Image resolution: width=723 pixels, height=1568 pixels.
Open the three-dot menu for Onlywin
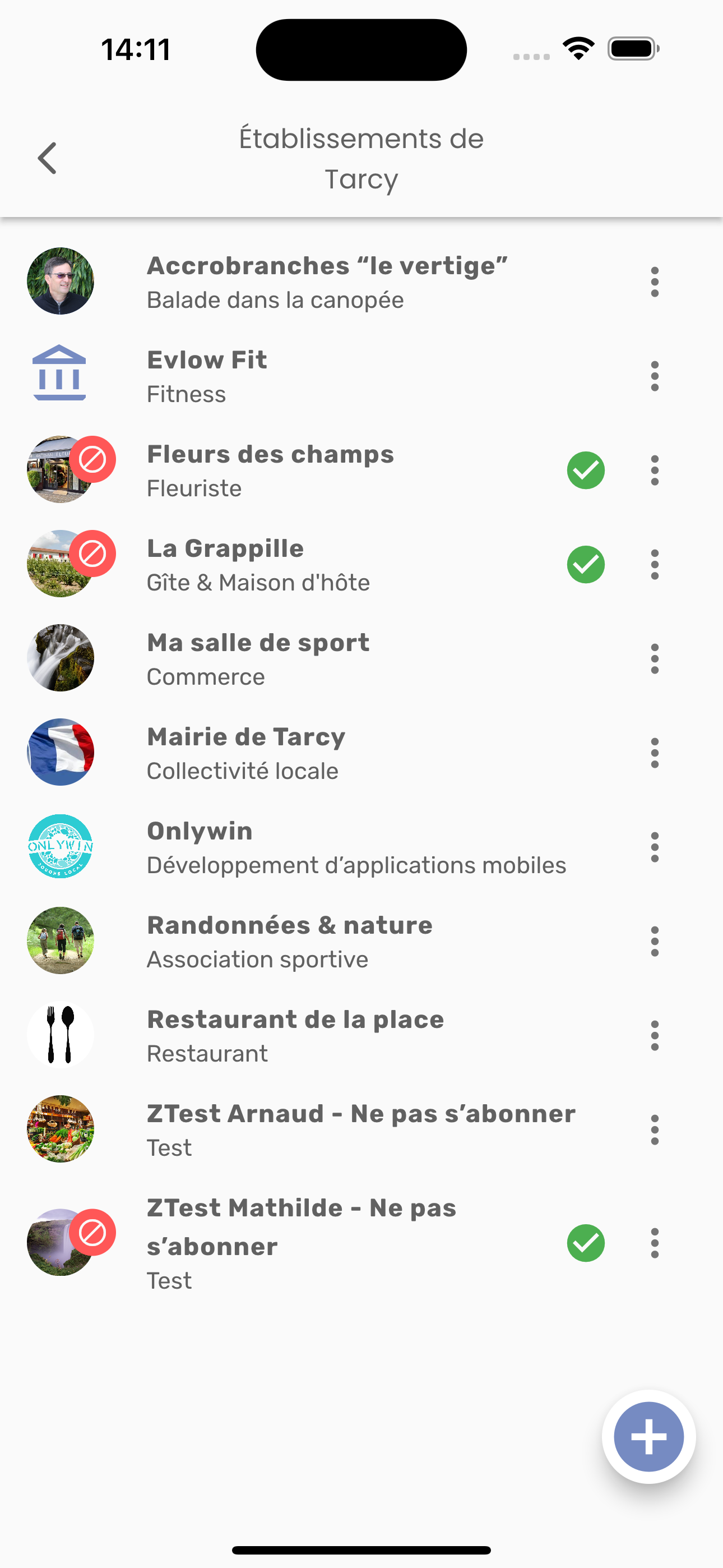pyautogui.click(x=654, y=847)
